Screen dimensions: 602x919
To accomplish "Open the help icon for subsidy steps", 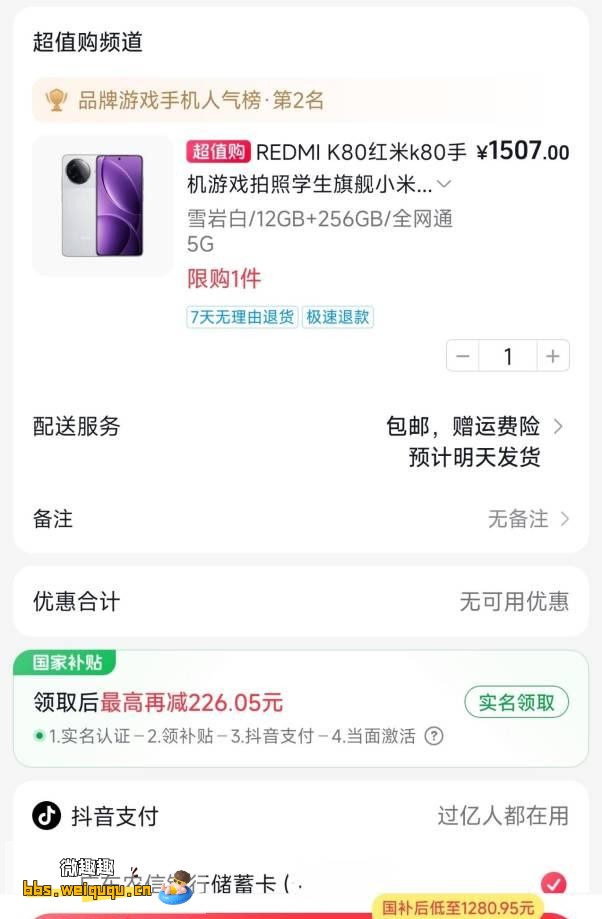I will pos(434,736).
